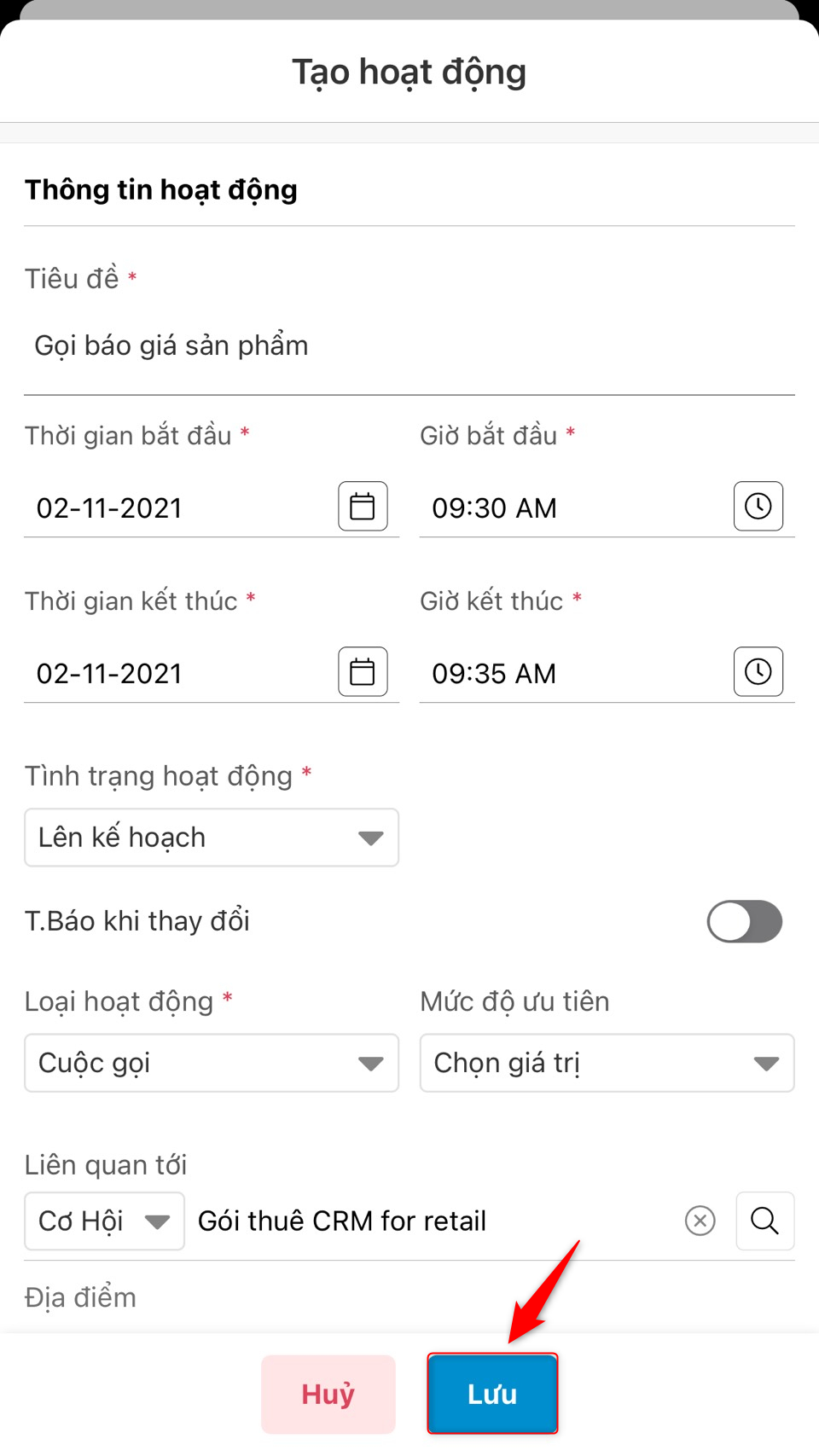Toggle T.Báo khi thay đổi switch
The image size is (819, 1456).
point(744,921)
